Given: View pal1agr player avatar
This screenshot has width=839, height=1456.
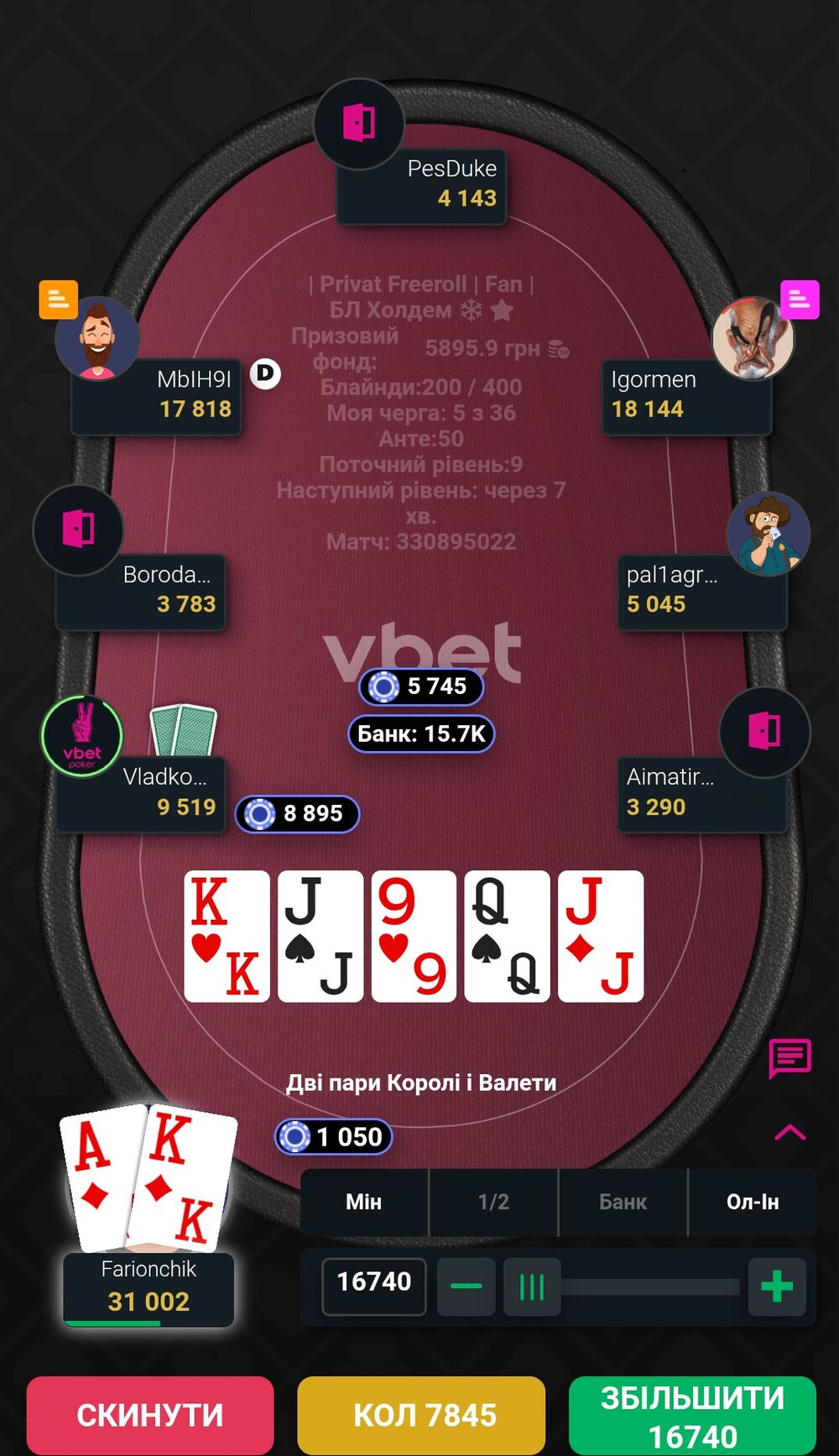Looking at the screenshot, I should click(x=768, y=535).
